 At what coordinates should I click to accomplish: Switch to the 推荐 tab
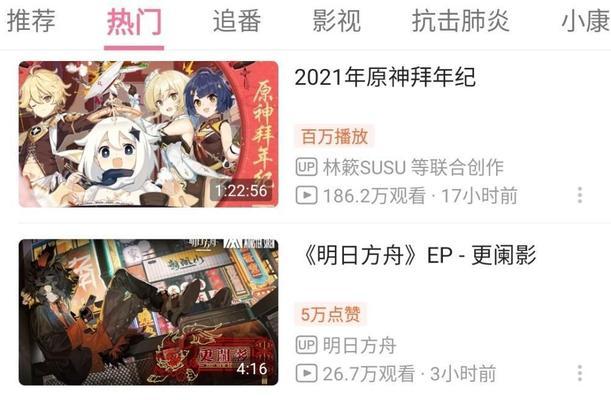pyautogui.click(x=31, y=20)
